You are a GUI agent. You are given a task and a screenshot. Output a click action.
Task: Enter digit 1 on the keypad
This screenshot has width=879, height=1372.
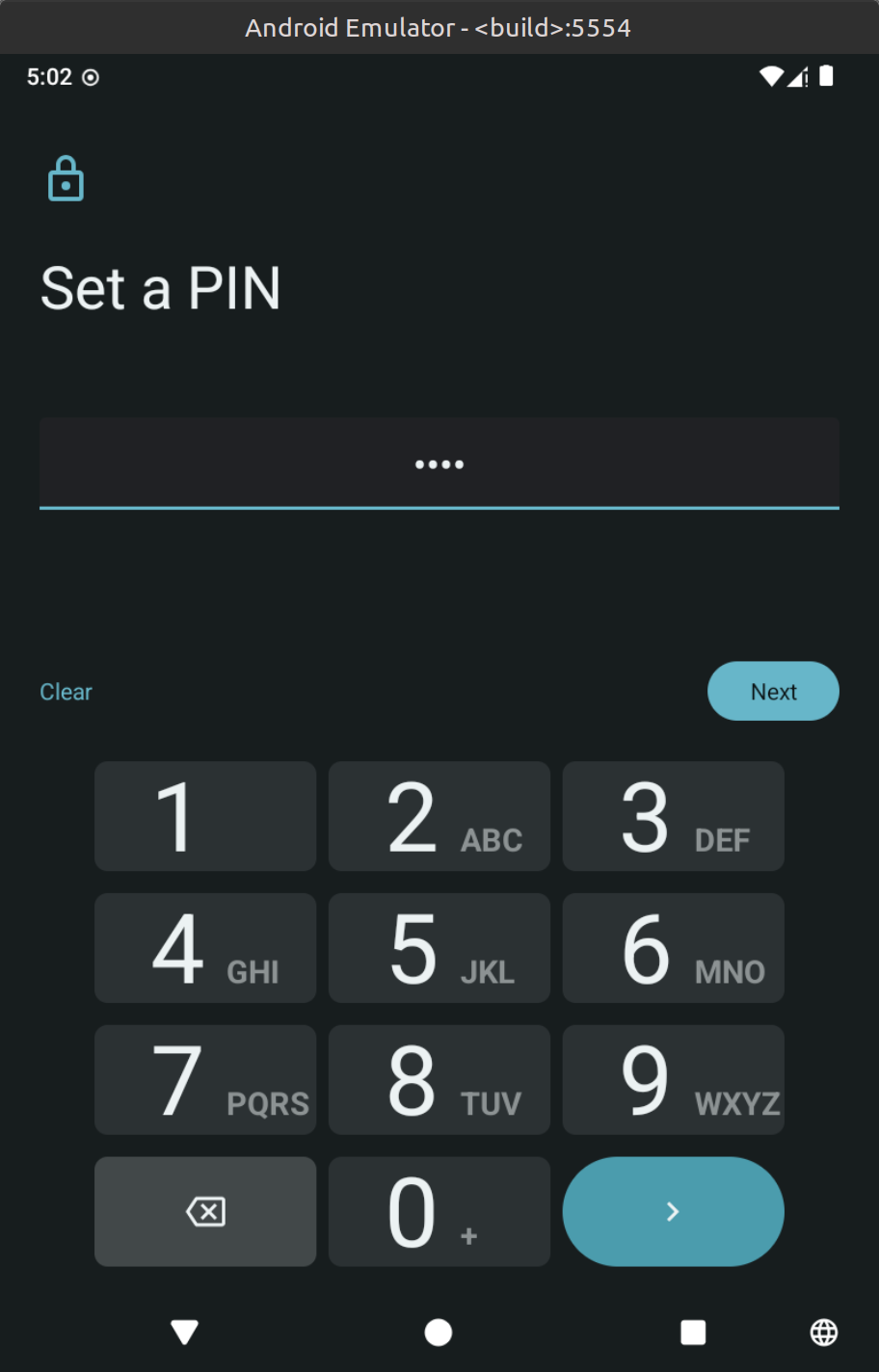click(x=205, y=816)
